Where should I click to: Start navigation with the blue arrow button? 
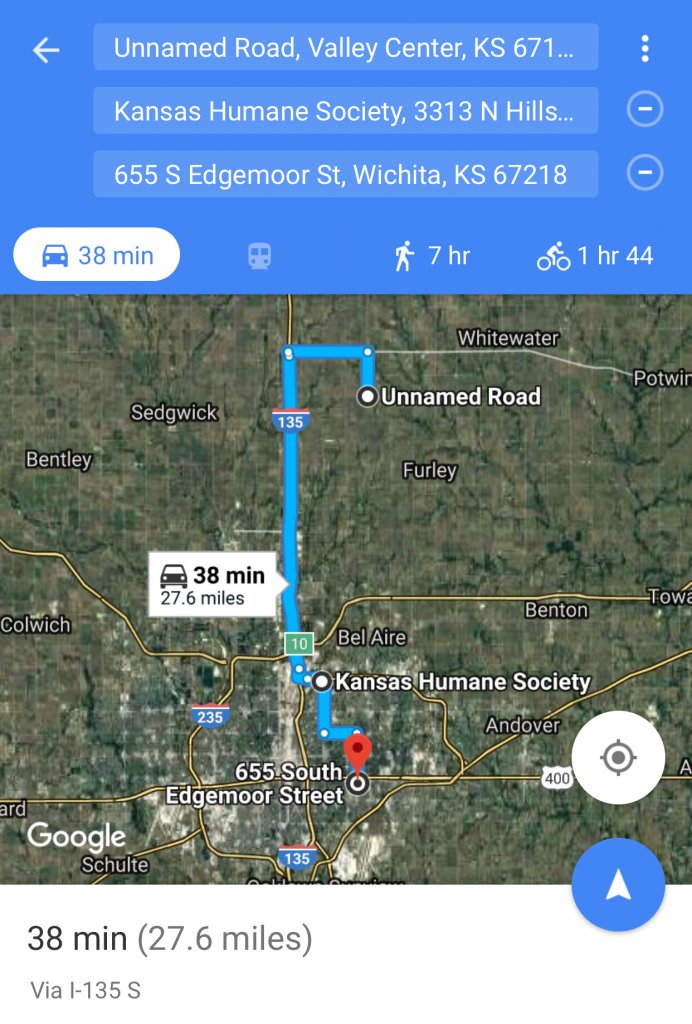pos(618,885)
